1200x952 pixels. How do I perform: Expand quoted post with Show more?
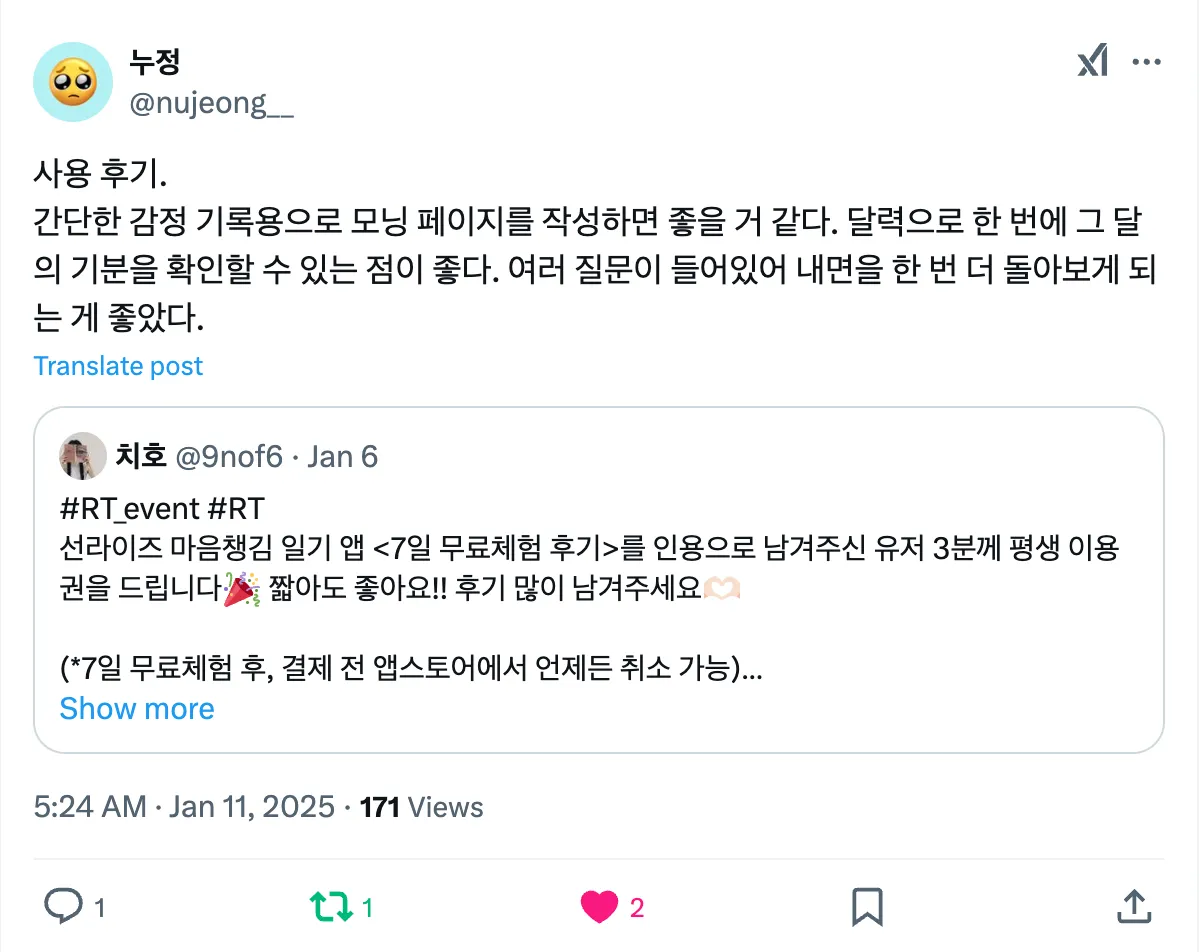137,708
